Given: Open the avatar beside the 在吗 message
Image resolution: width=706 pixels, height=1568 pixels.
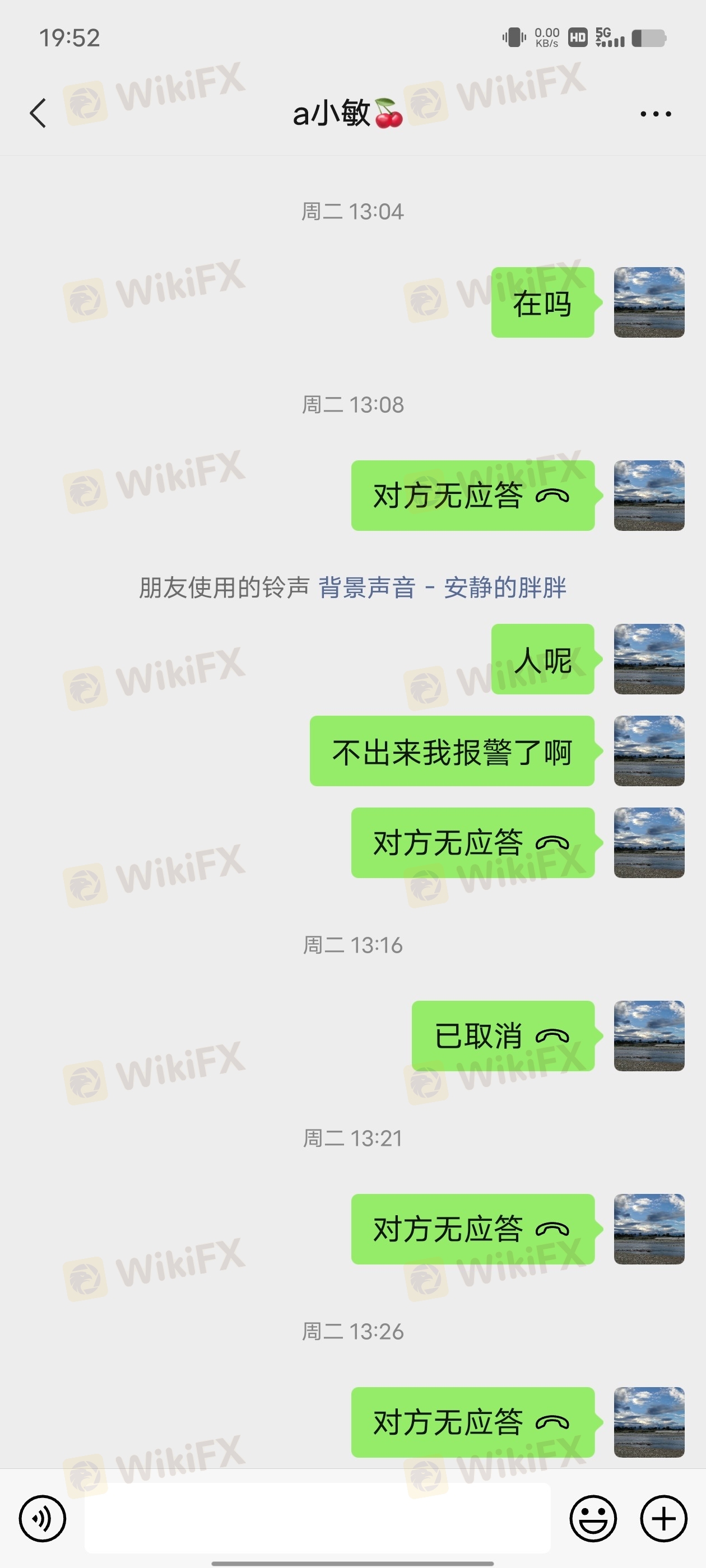Looking at the screenshot, I should pyautogui.click(x=649, y=302).
